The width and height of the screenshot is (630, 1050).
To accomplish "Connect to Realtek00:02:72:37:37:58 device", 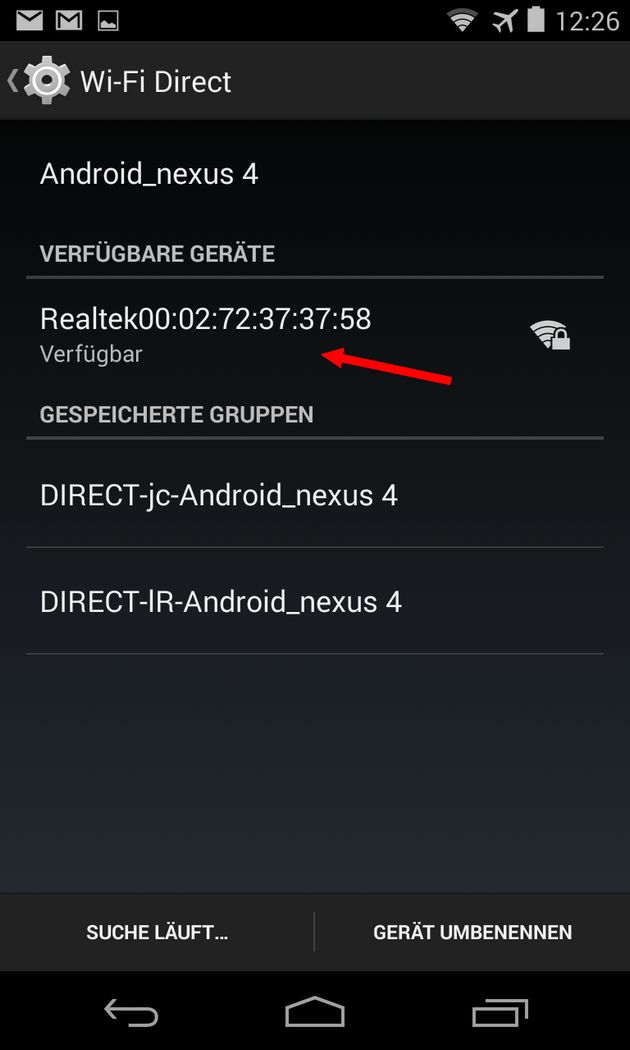I will click(x=205, y=333).
